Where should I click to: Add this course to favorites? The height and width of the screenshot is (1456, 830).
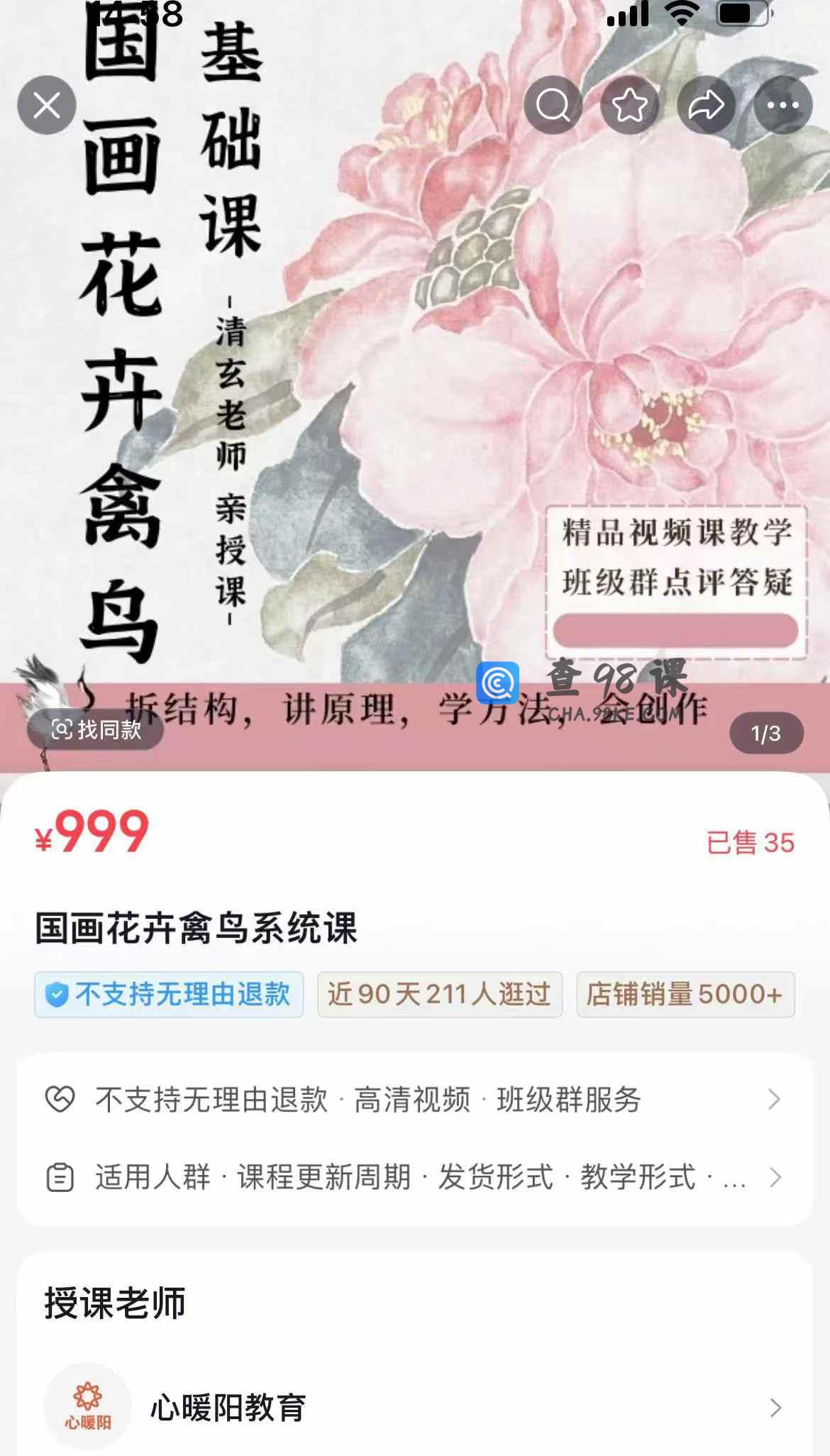(x=630, y=105)
